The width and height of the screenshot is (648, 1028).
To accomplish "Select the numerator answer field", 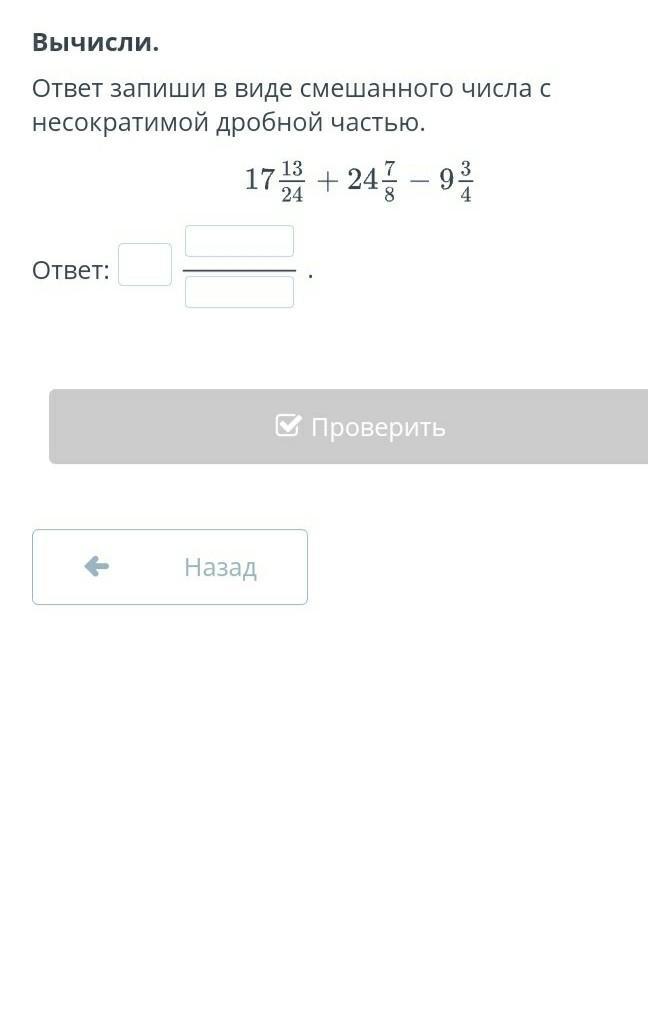I will pos(239,241).
